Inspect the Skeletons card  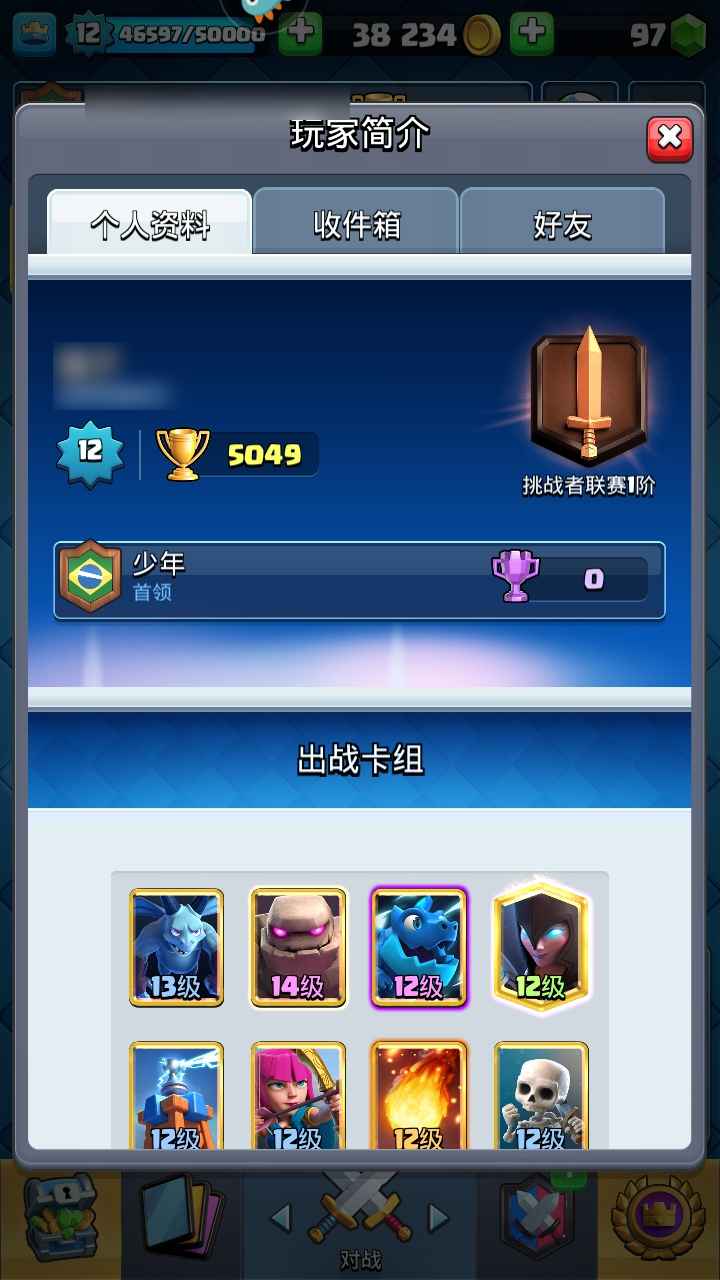coord(541,1097)
